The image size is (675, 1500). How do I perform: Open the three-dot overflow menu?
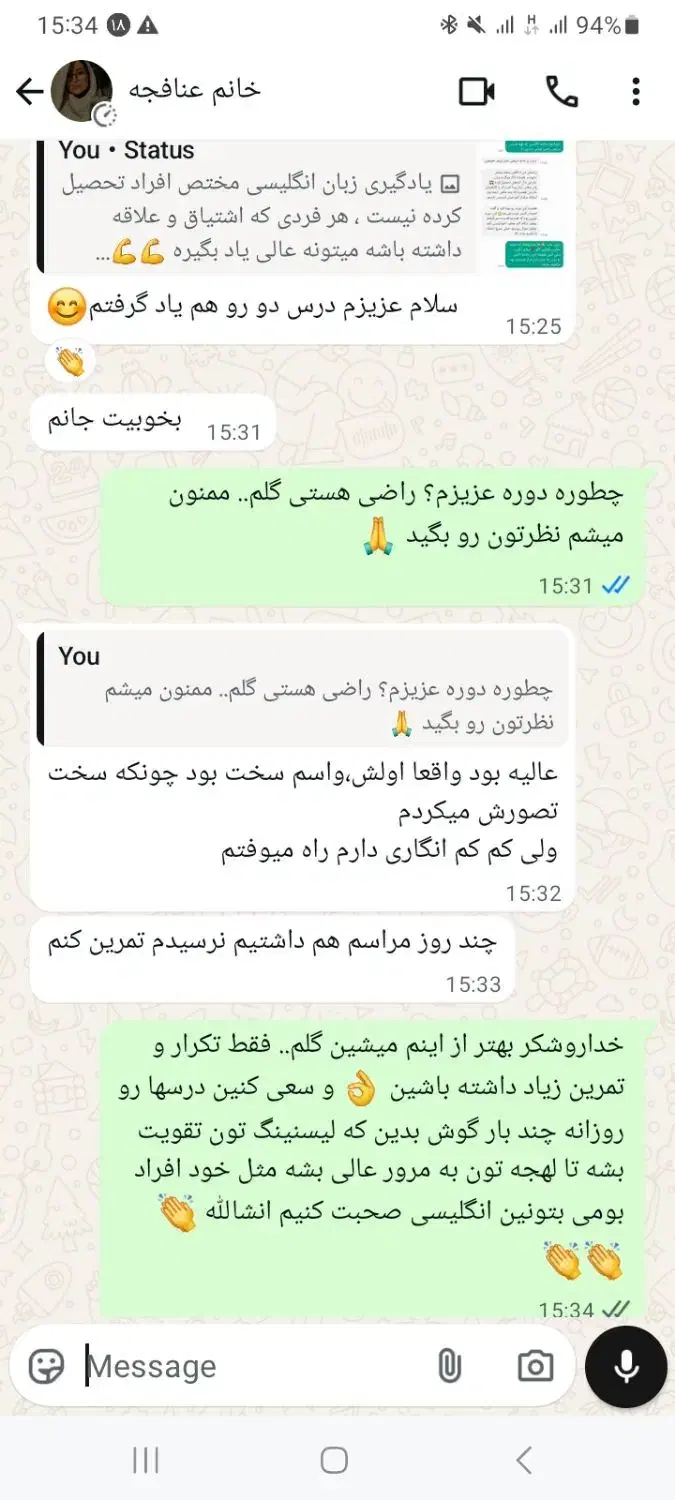(x=636, y=92)
